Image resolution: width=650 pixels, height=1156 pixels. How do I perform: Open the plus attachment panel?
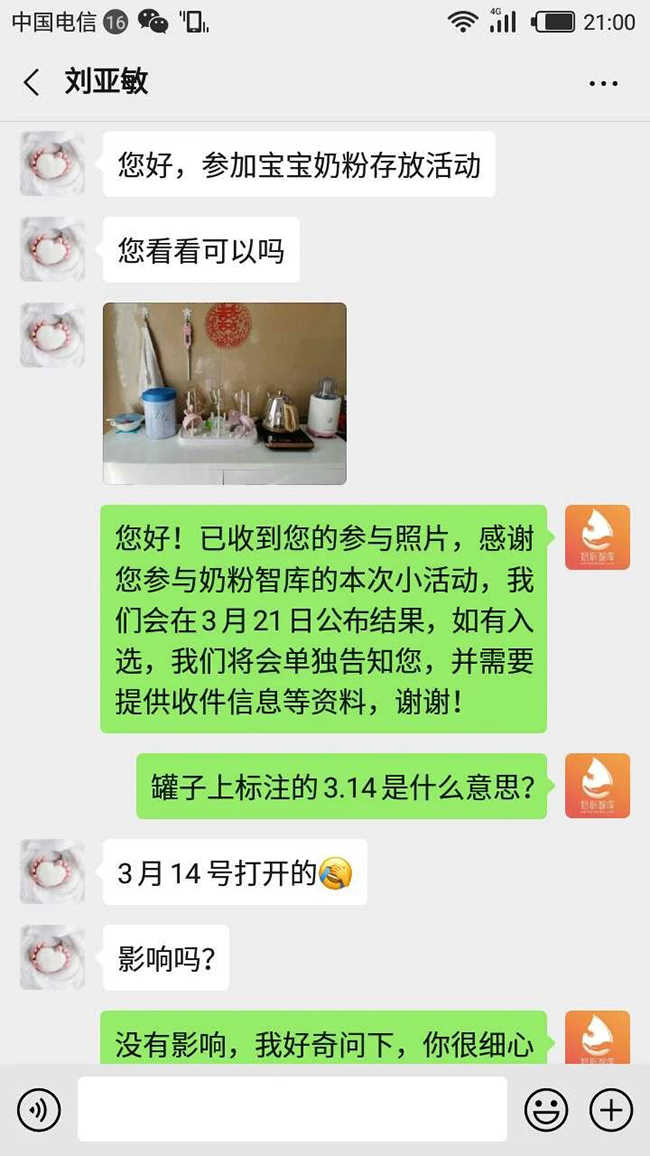611,1109
